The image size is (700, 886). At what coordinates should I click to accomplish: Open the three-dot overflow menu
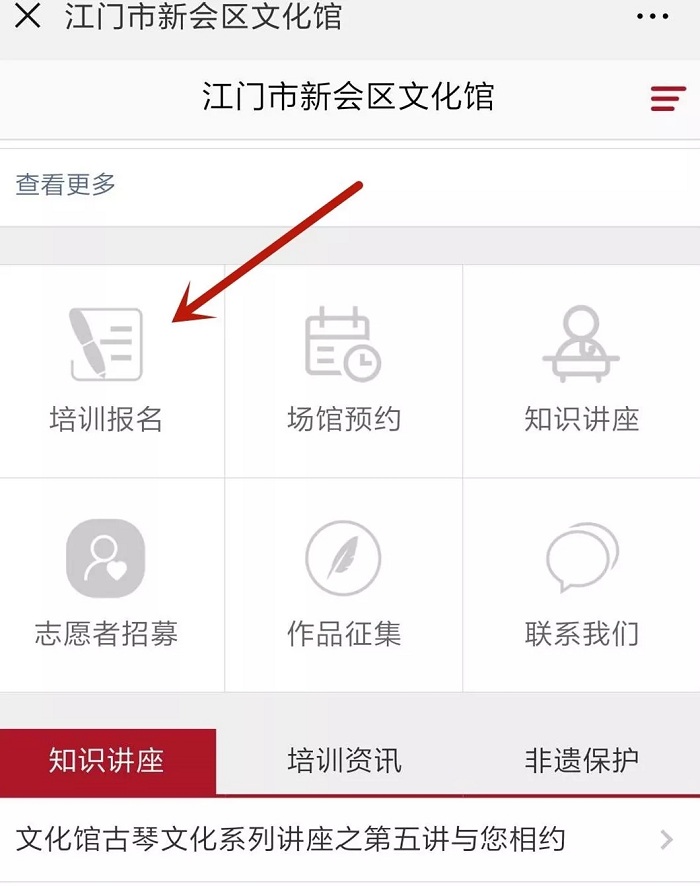coord(652,17)
